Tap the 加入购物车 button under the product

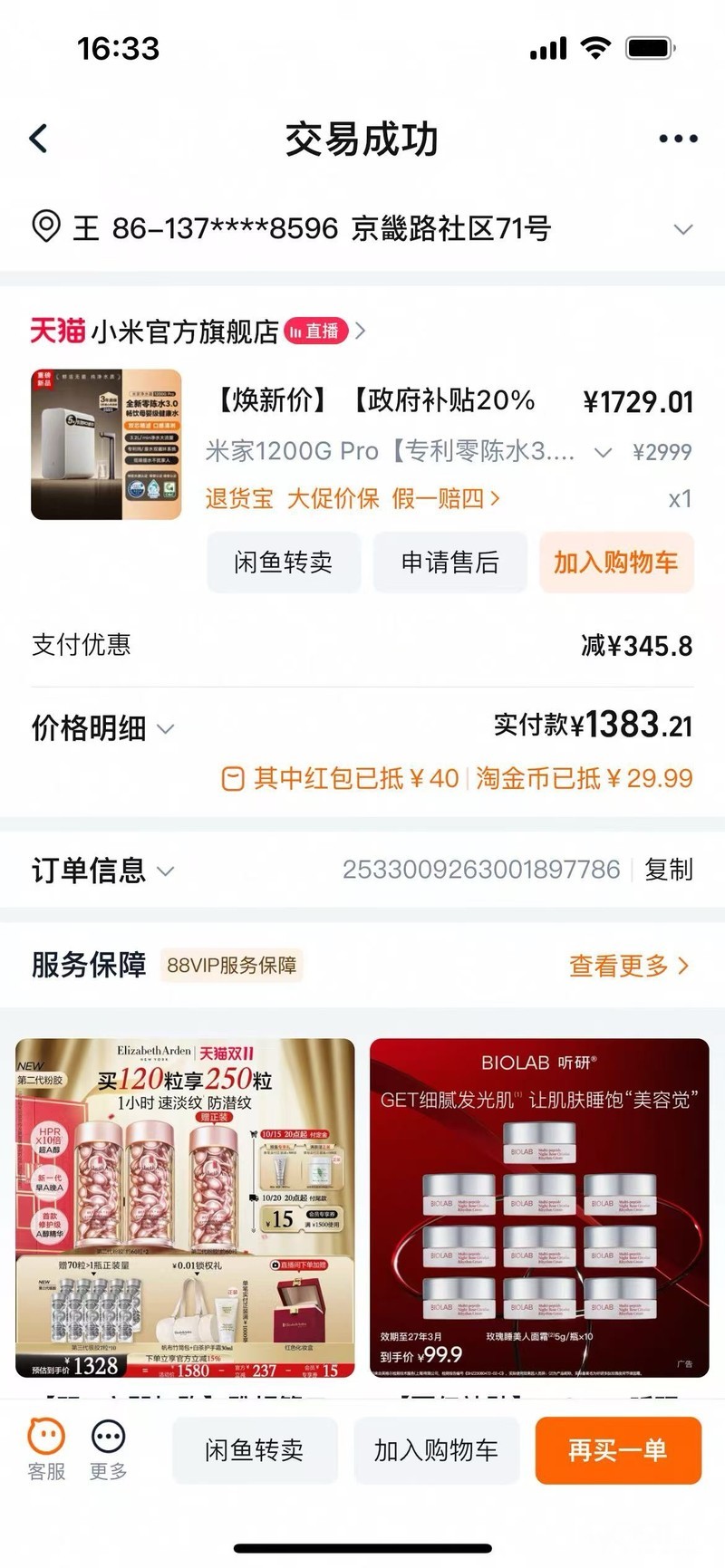pos(616,563)
